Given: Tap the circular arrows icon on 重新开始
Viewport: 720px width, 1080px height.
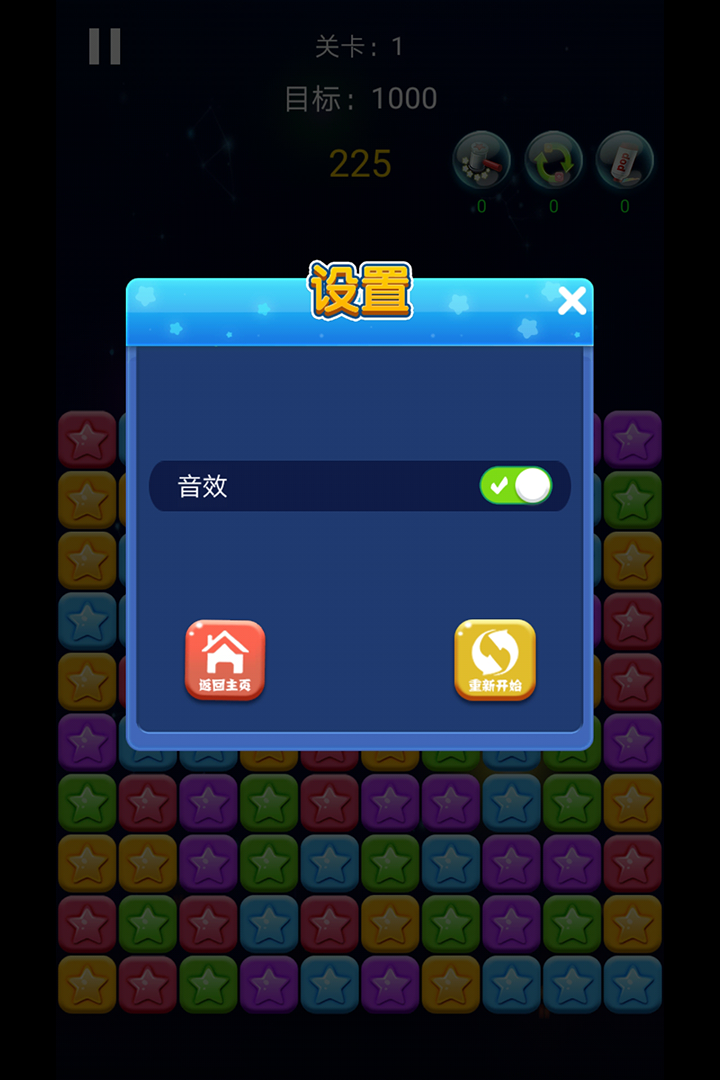Looking at the screenshot, I should (x=494, y=650).
